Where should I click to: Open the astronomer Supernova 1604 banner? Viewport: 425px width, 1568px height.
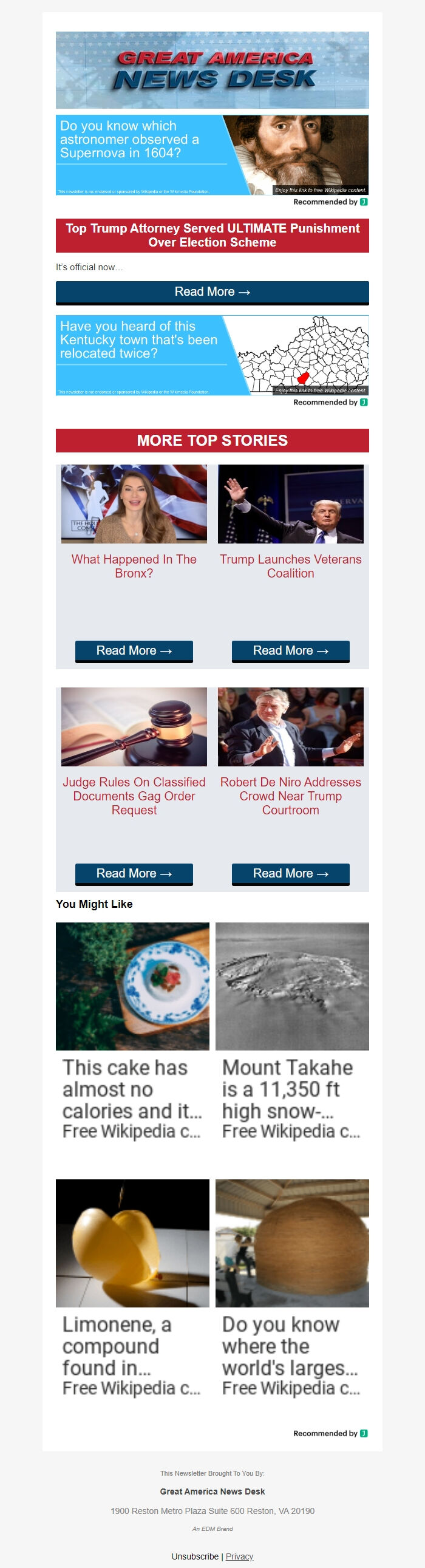[212, 155]
